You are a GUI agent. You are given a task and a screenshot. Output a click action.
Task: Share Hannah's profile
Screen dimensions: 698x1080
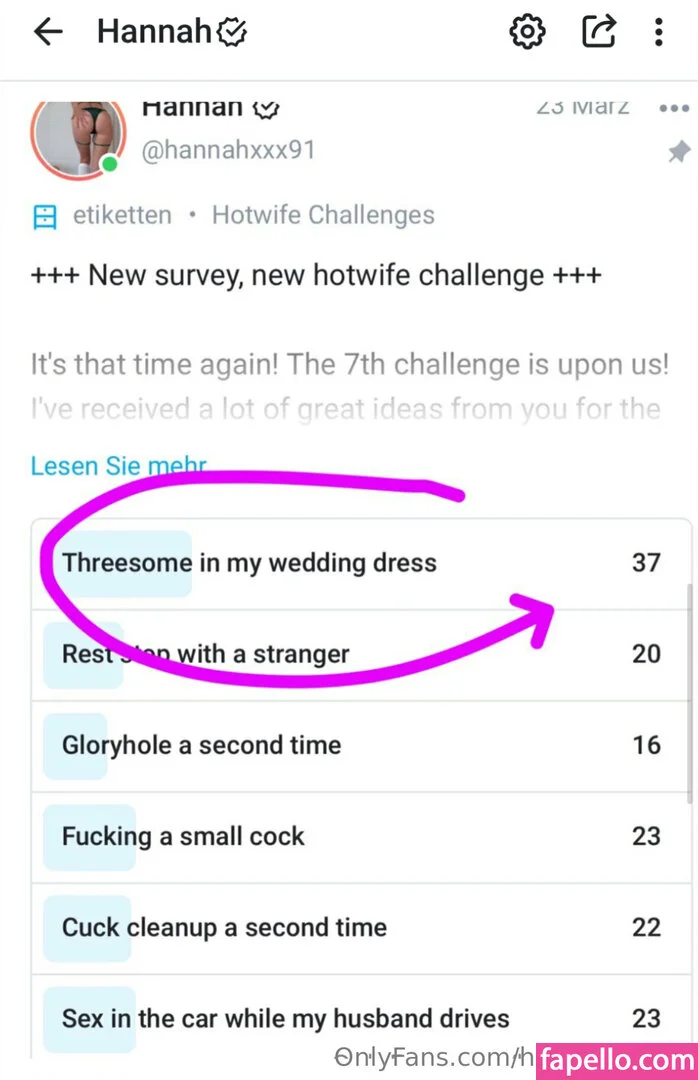tap(598, 32)
